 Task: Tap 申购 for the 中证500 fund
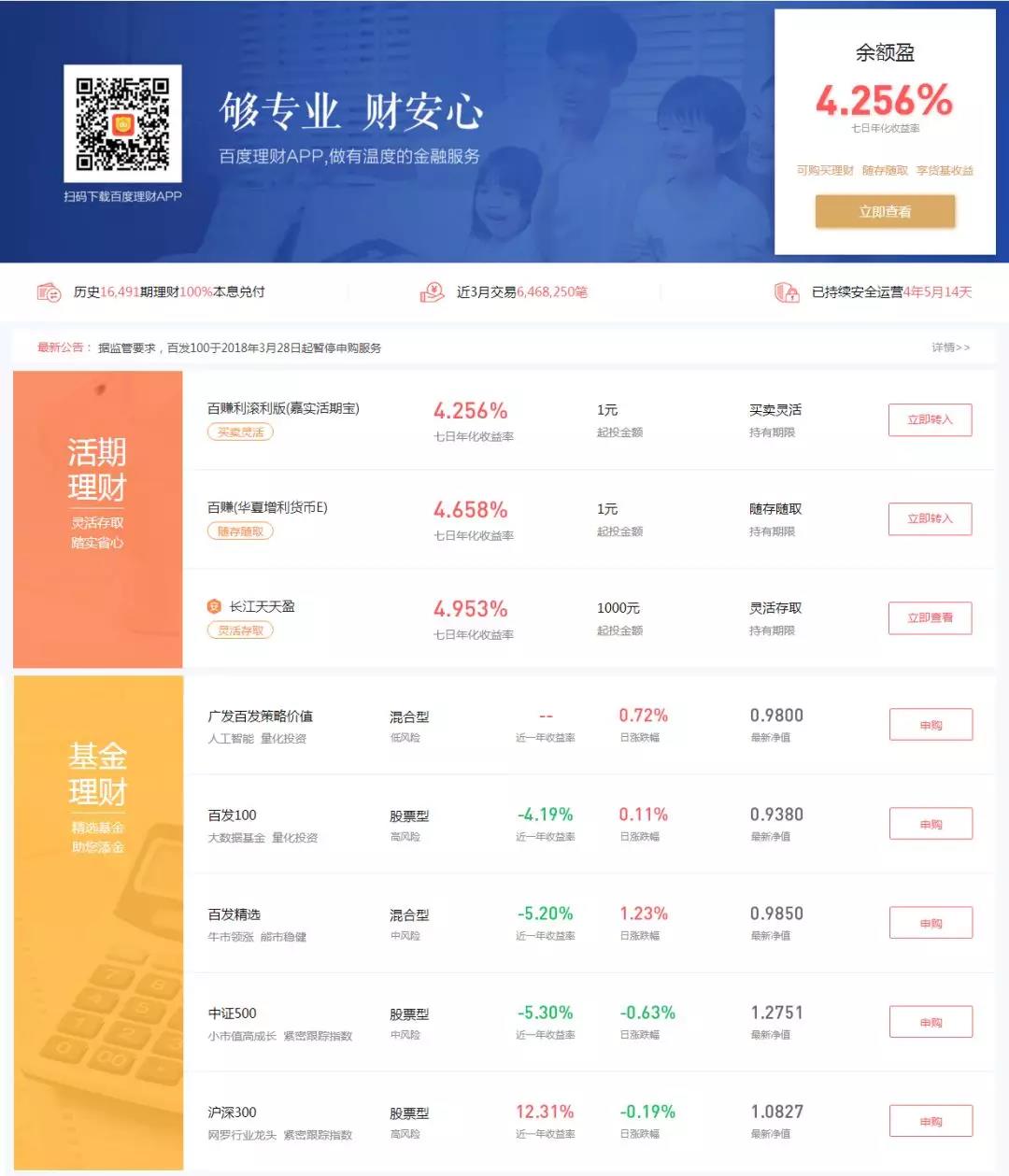pos(931,1022)
